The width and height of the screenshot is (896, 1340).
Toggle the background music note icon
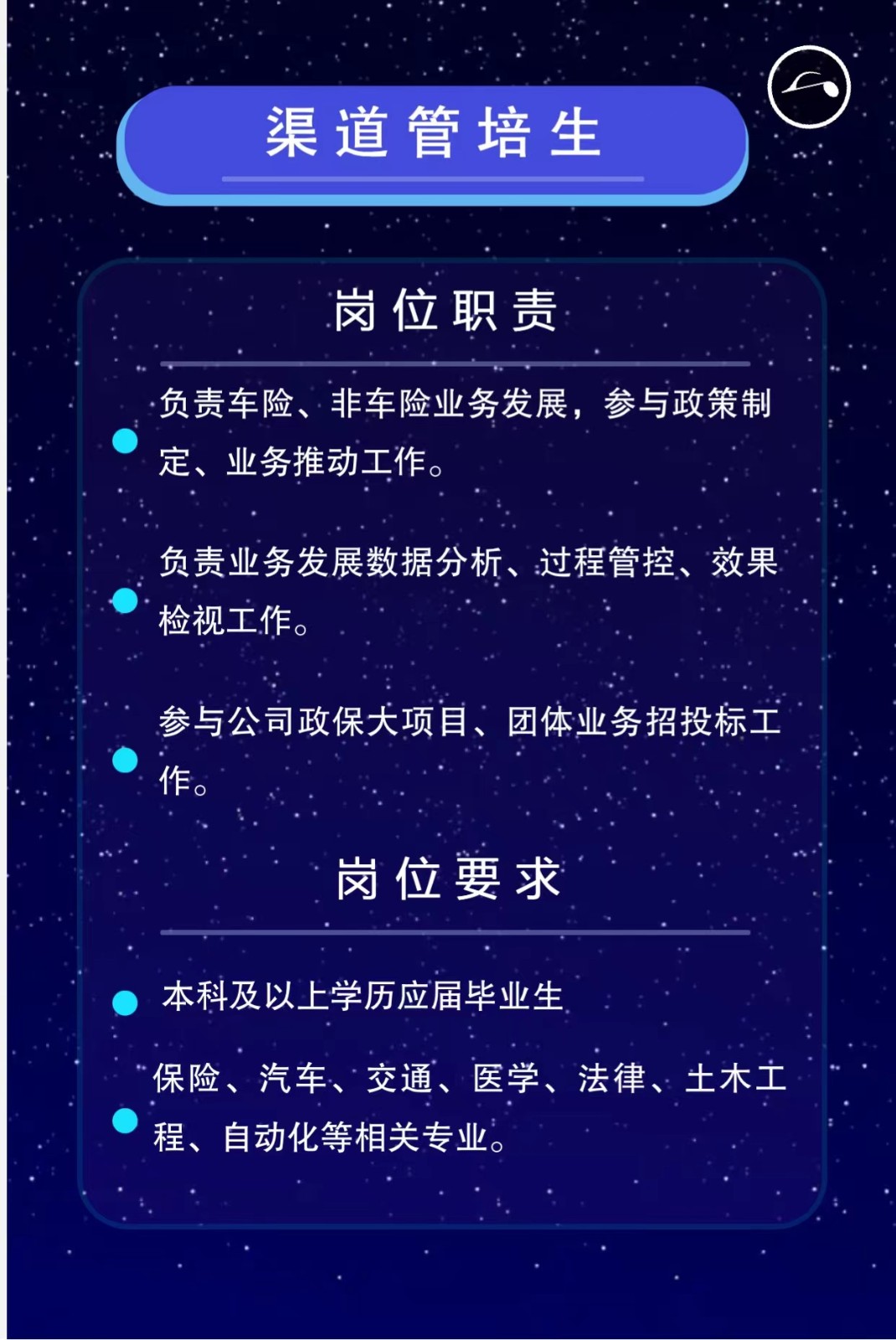809,87
